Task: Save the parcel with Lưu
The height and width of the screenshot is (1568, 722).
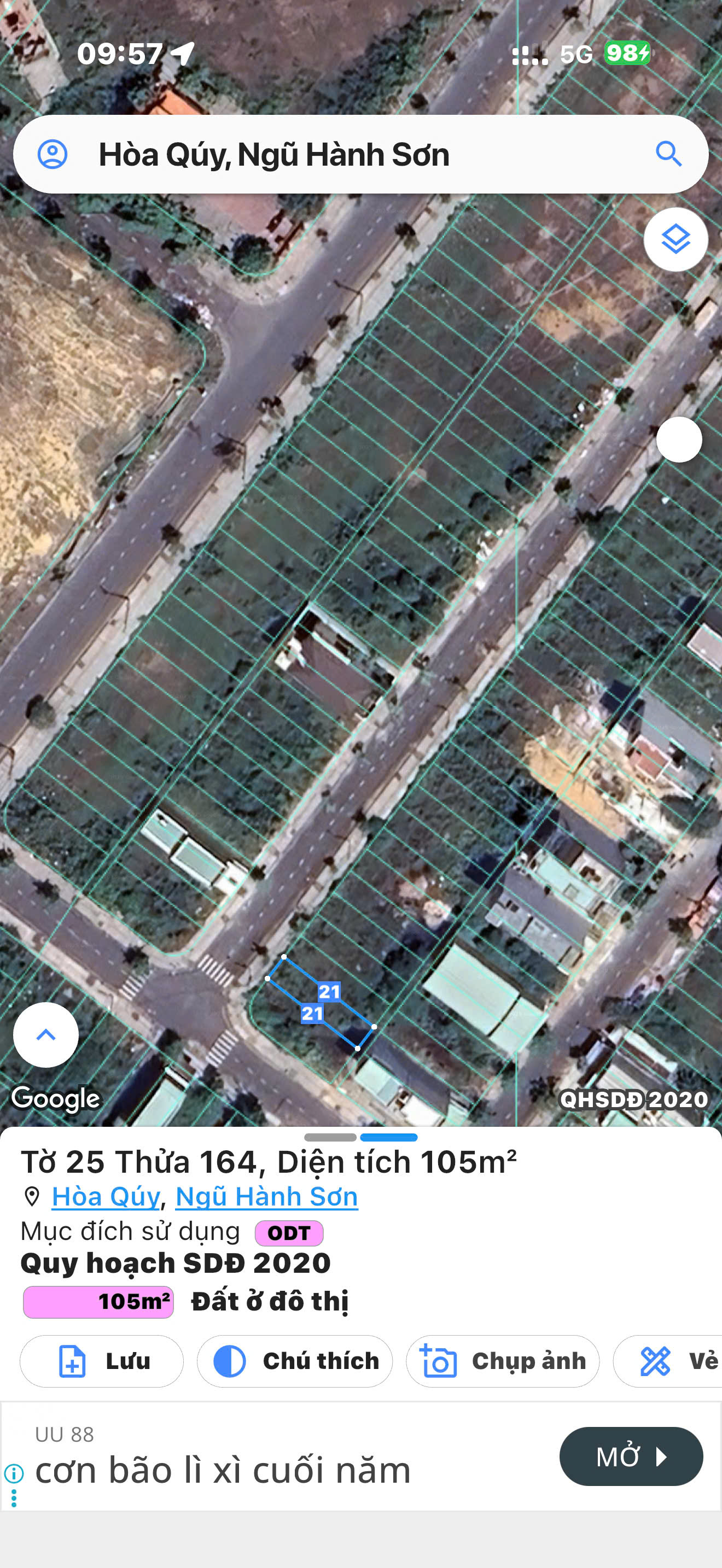Action: click(102, 1361)
